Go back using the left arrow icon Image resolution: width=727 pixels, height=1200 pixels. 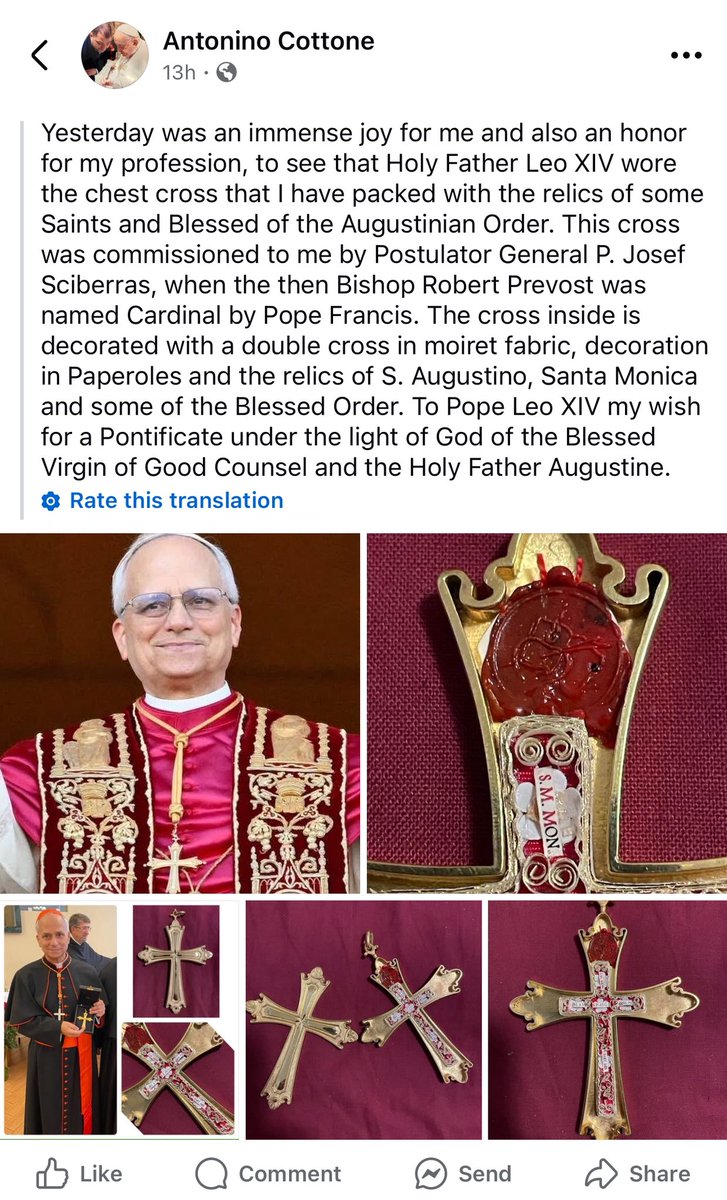[40, 55]
